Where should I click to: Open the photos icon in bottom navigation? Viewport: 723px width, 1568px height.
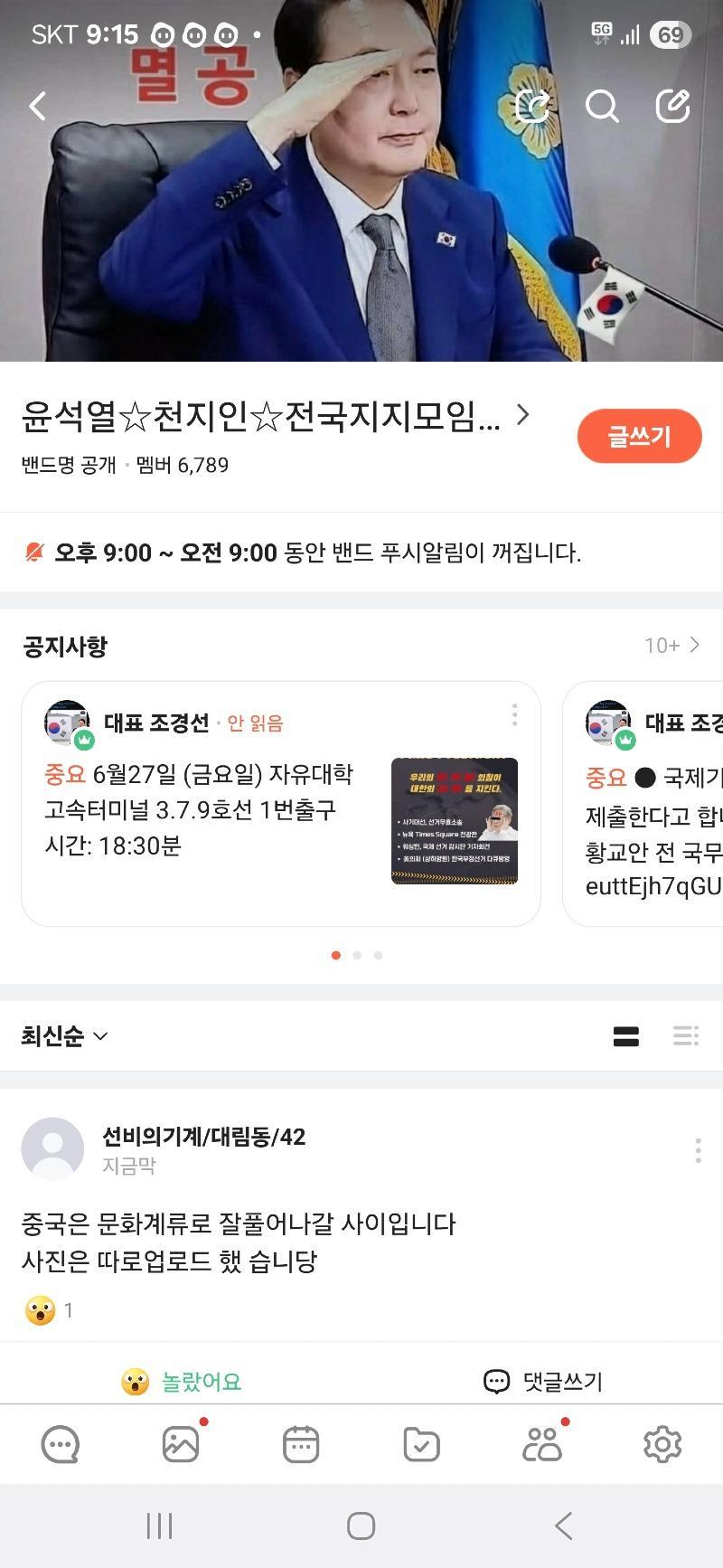(180, 1444)
